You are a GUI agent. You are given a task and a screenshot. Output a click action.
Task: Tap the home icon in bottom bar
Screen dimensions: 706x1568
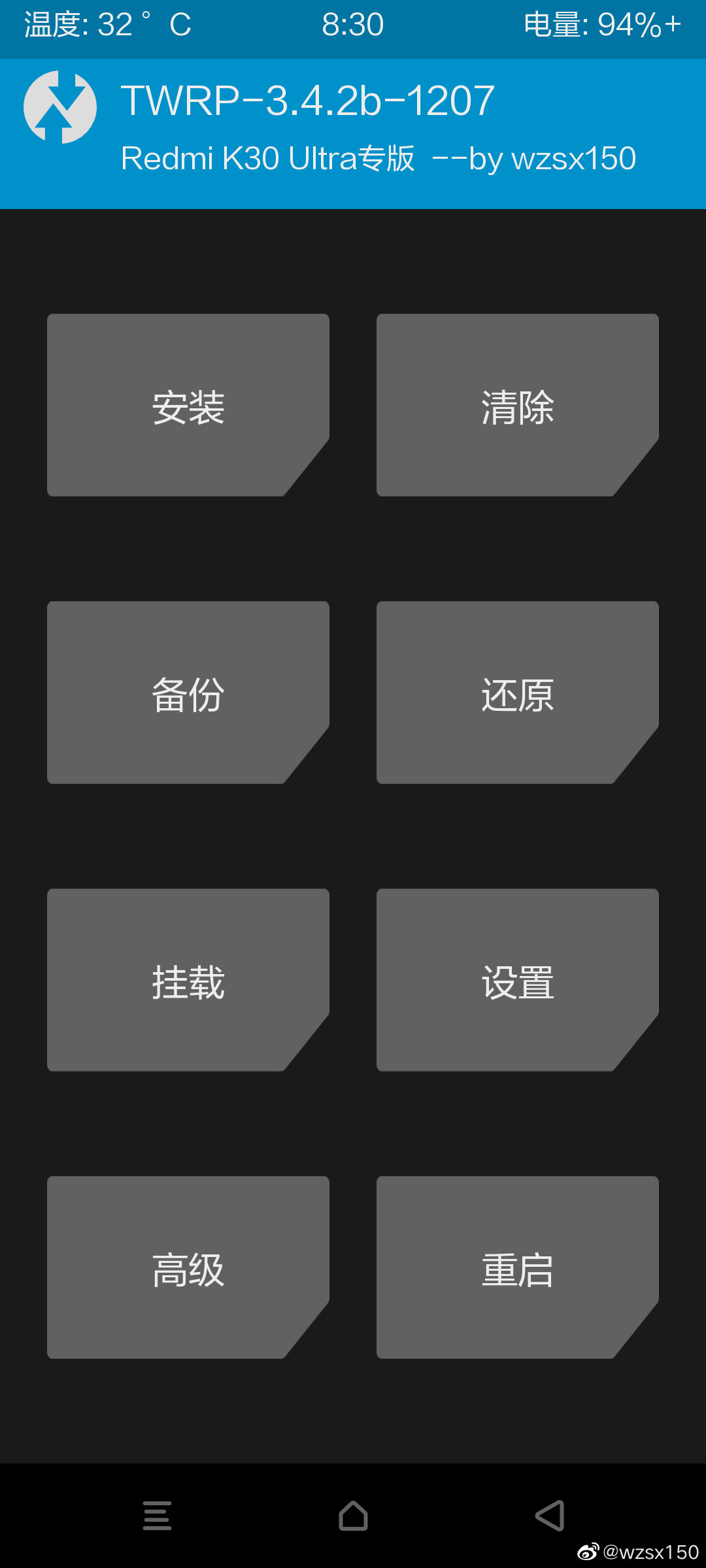pos(353,1516)
